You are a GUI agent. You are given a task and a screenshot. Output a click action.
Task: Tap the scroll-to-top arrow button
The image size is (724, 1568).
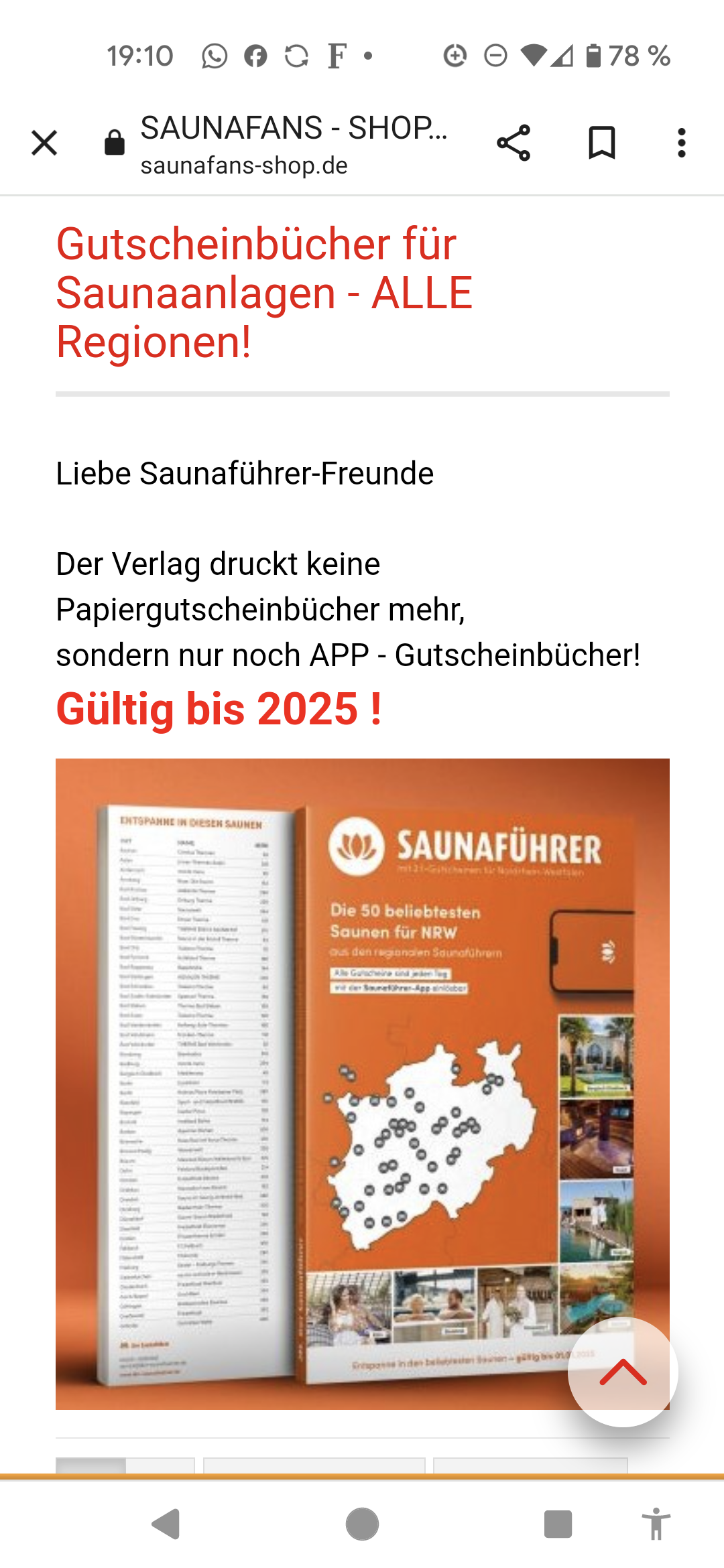click(623, 1372)
